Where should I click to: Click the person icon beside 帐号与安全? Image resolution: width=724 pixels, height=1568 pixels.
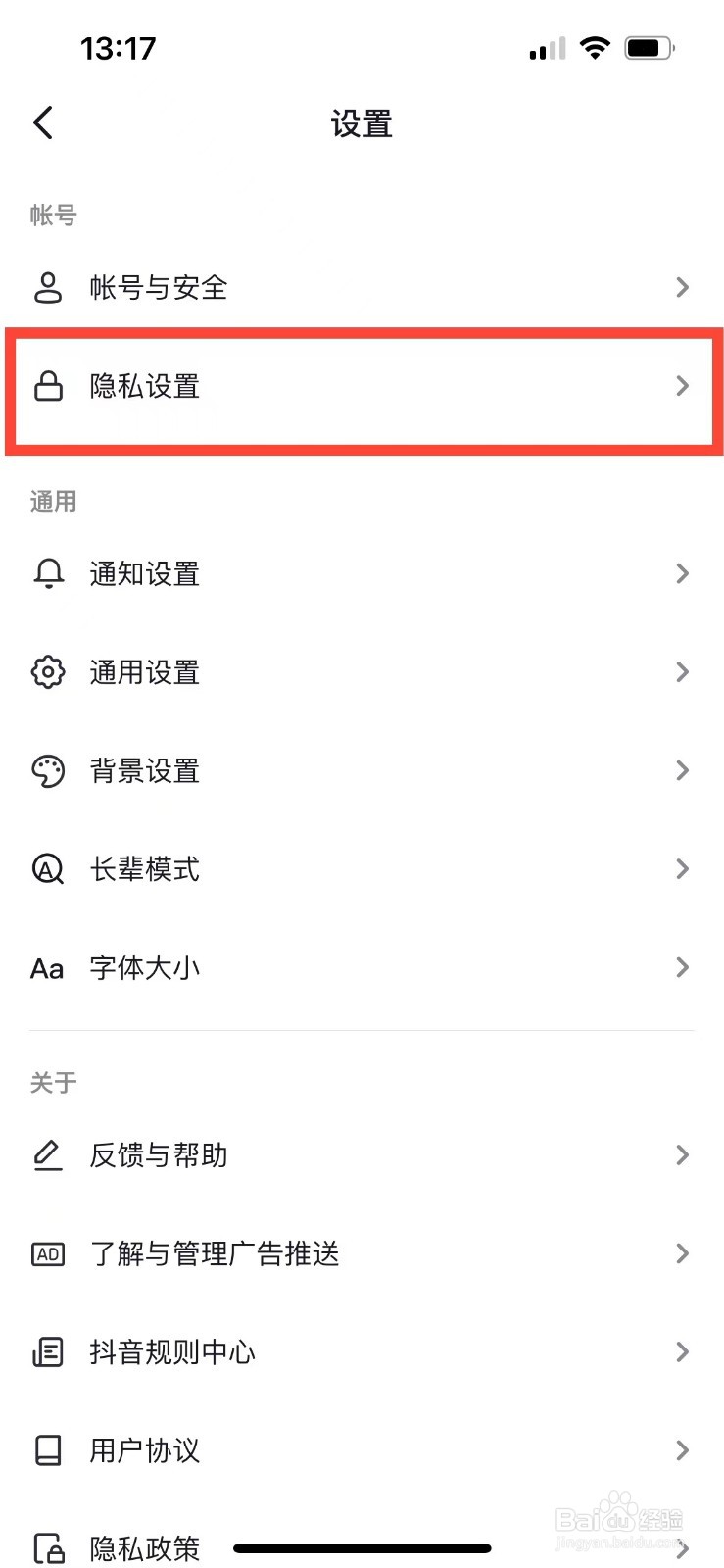point(47,287)
